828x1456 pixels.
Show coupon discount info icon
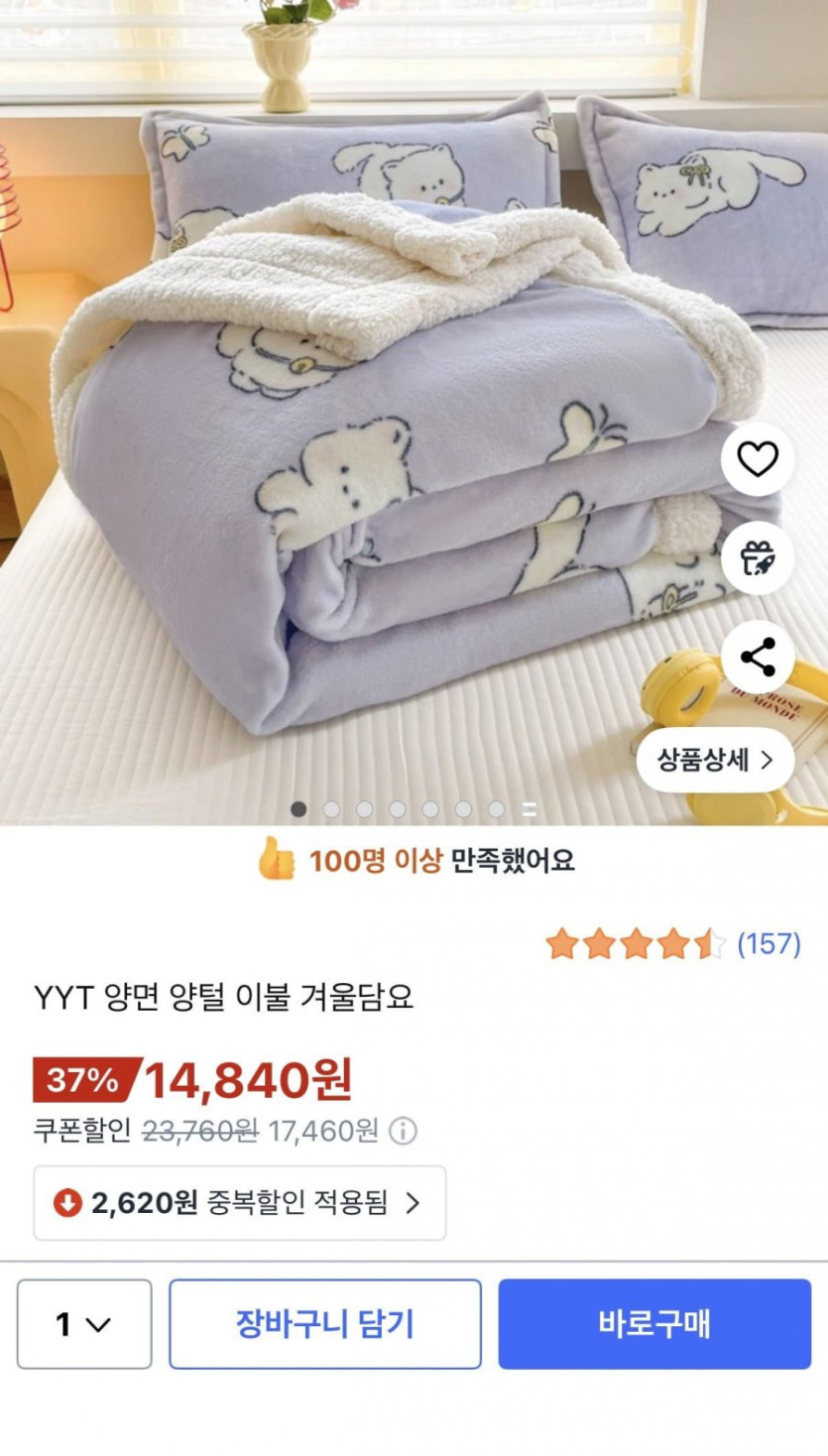coord(403,1131)
